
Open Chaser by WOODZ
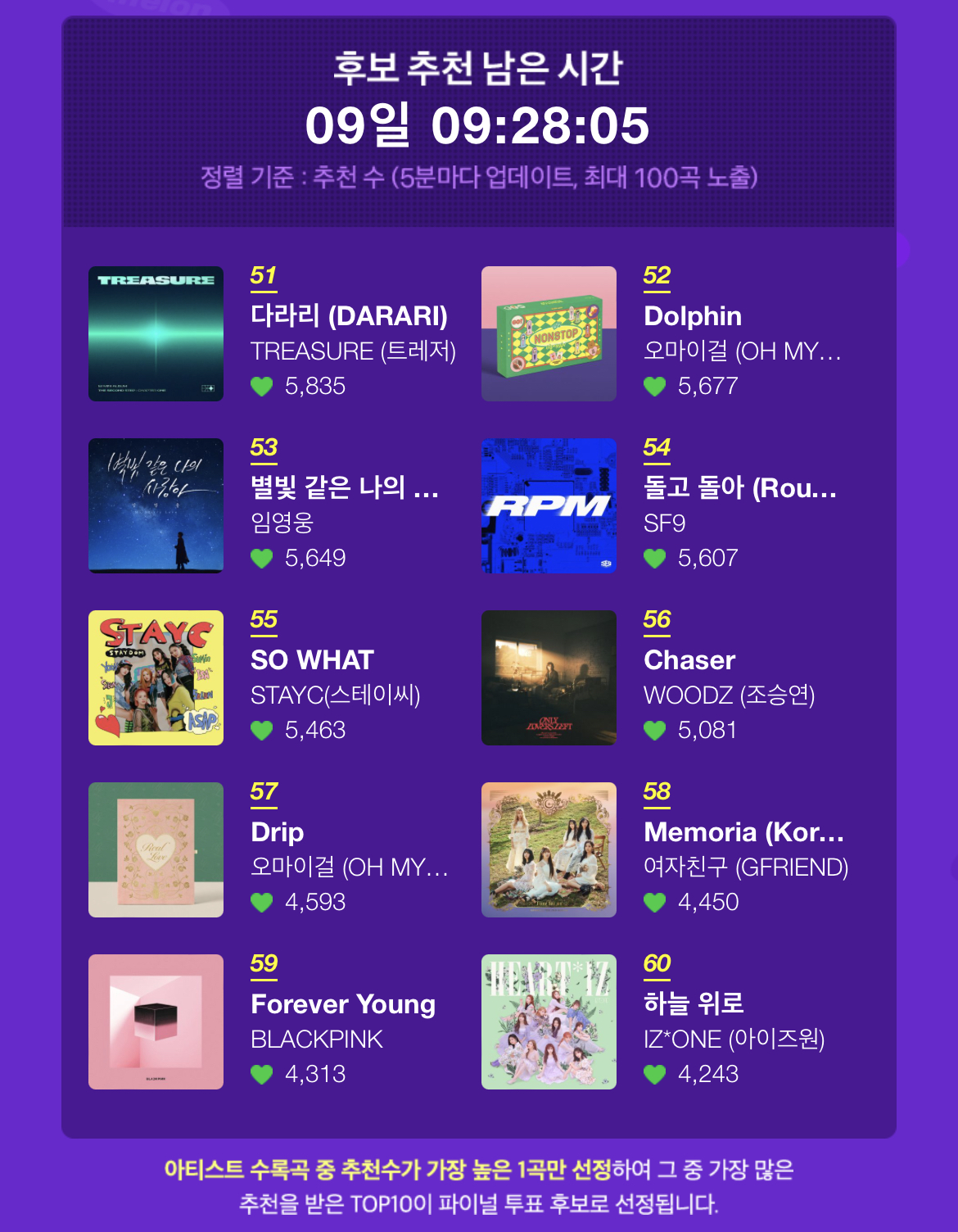tap(689, 660)
